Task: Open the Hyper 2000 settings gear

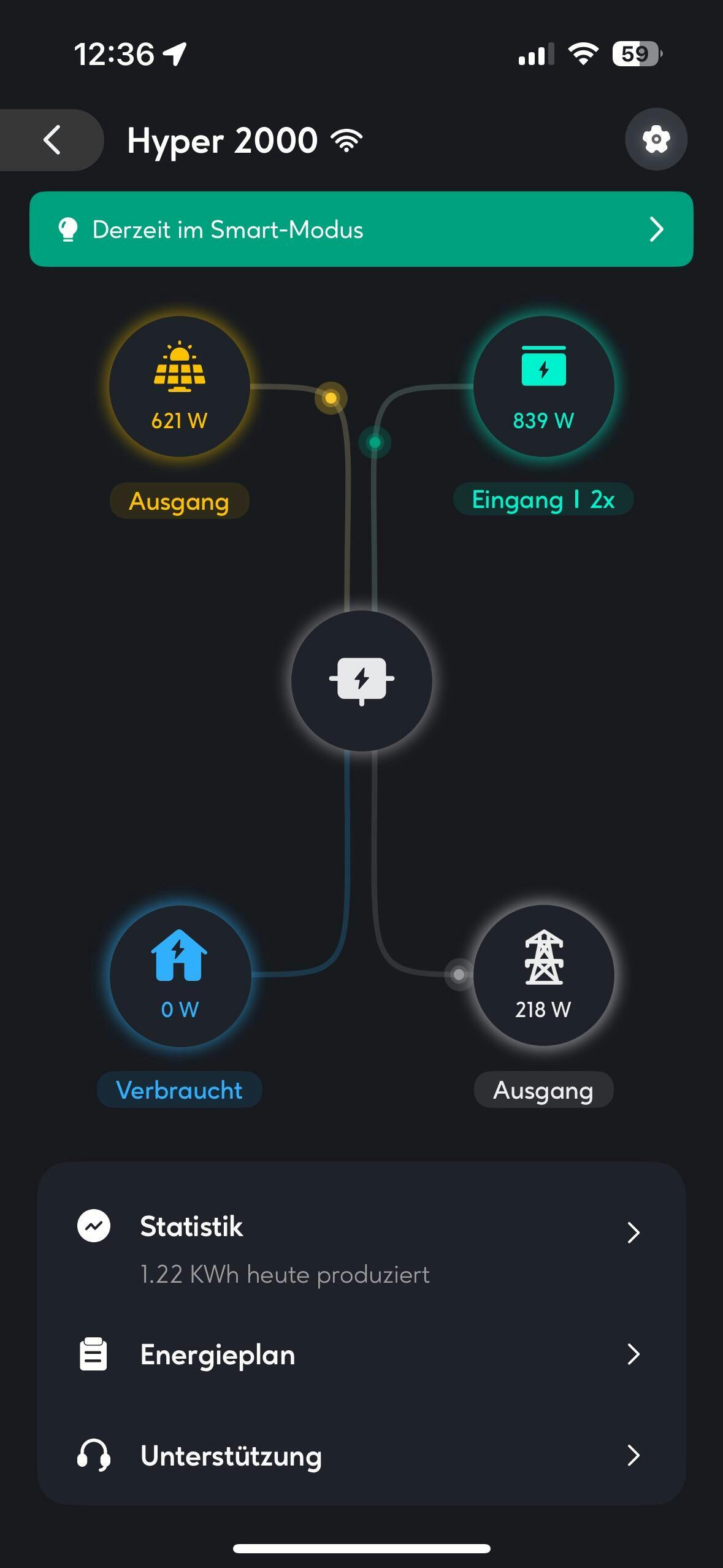Action: coord(656,139)
